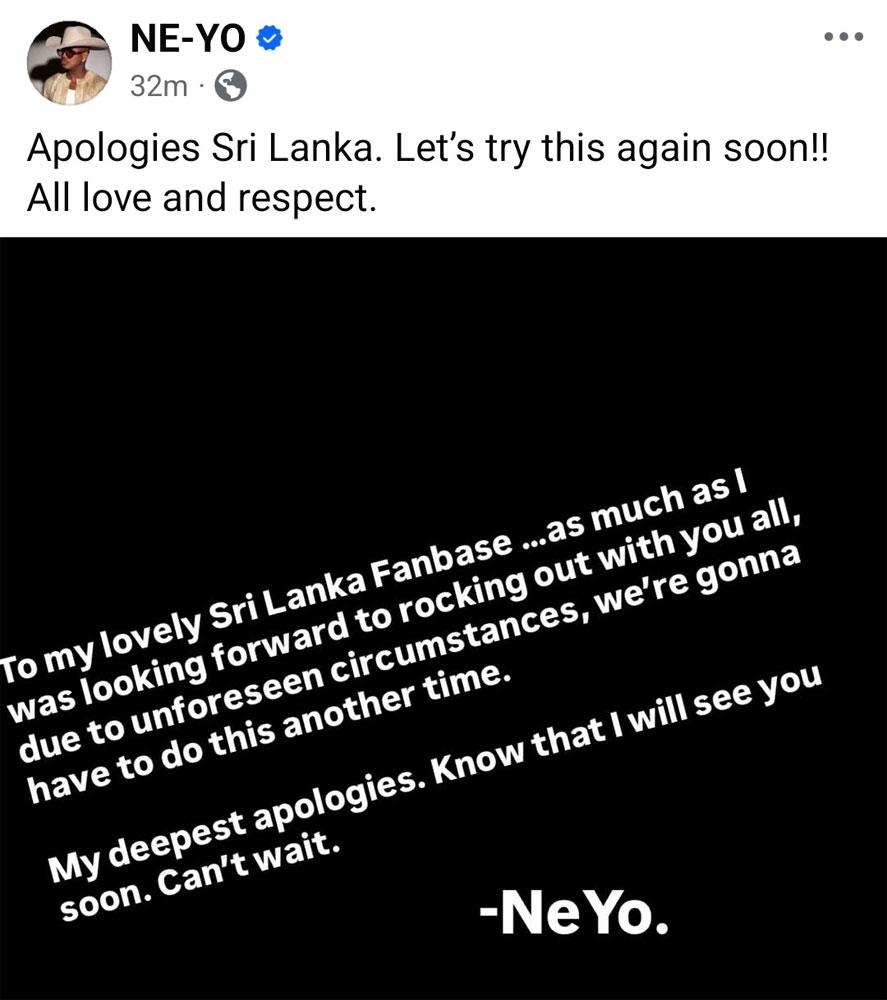The width and height of the screenshot is (887, 1000).
Task: Open the NE-YO page name link
Action: point(187,39)
